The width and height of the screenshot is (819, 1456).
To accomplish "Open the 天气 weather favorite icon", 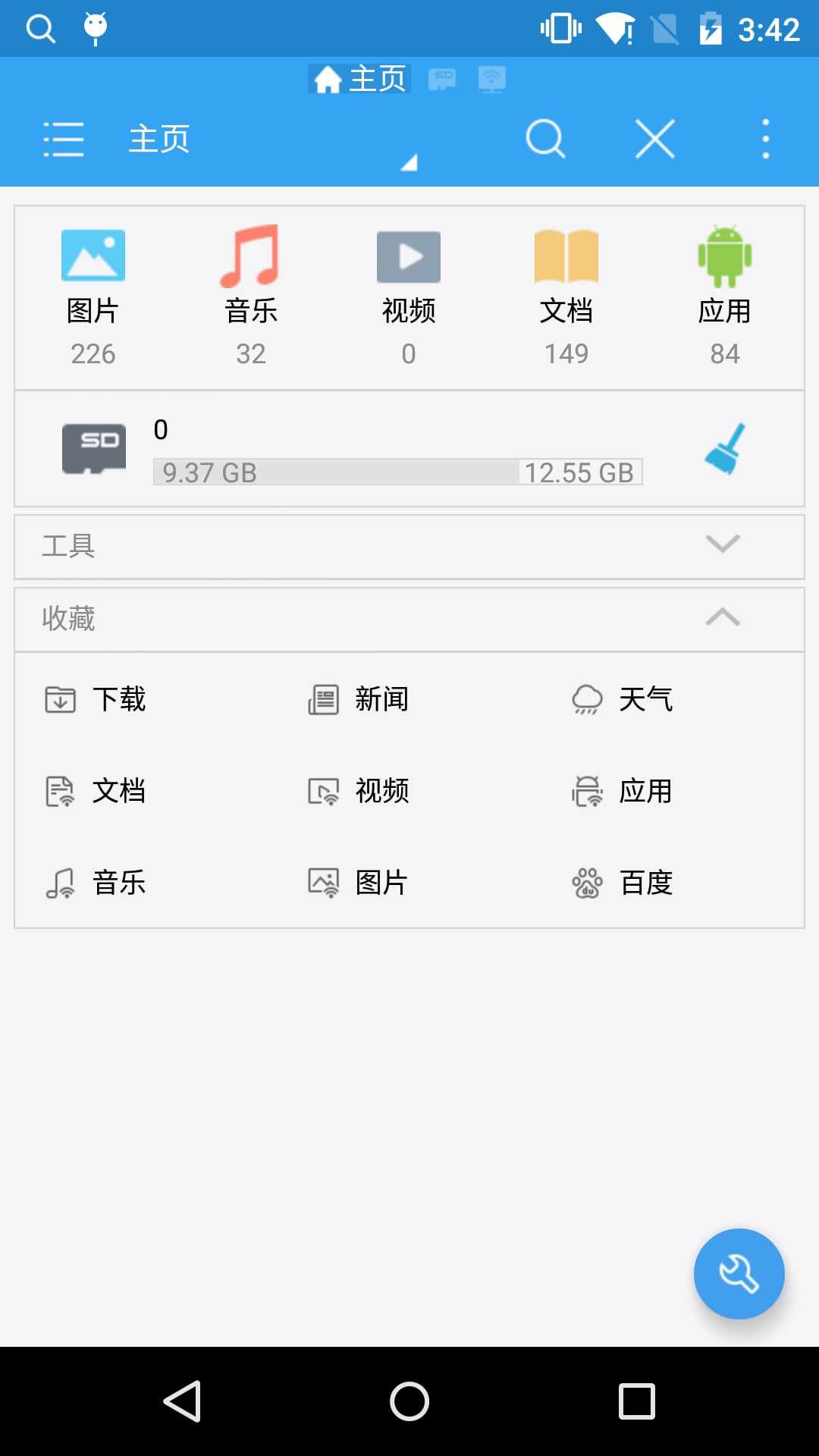I will 586,700.
